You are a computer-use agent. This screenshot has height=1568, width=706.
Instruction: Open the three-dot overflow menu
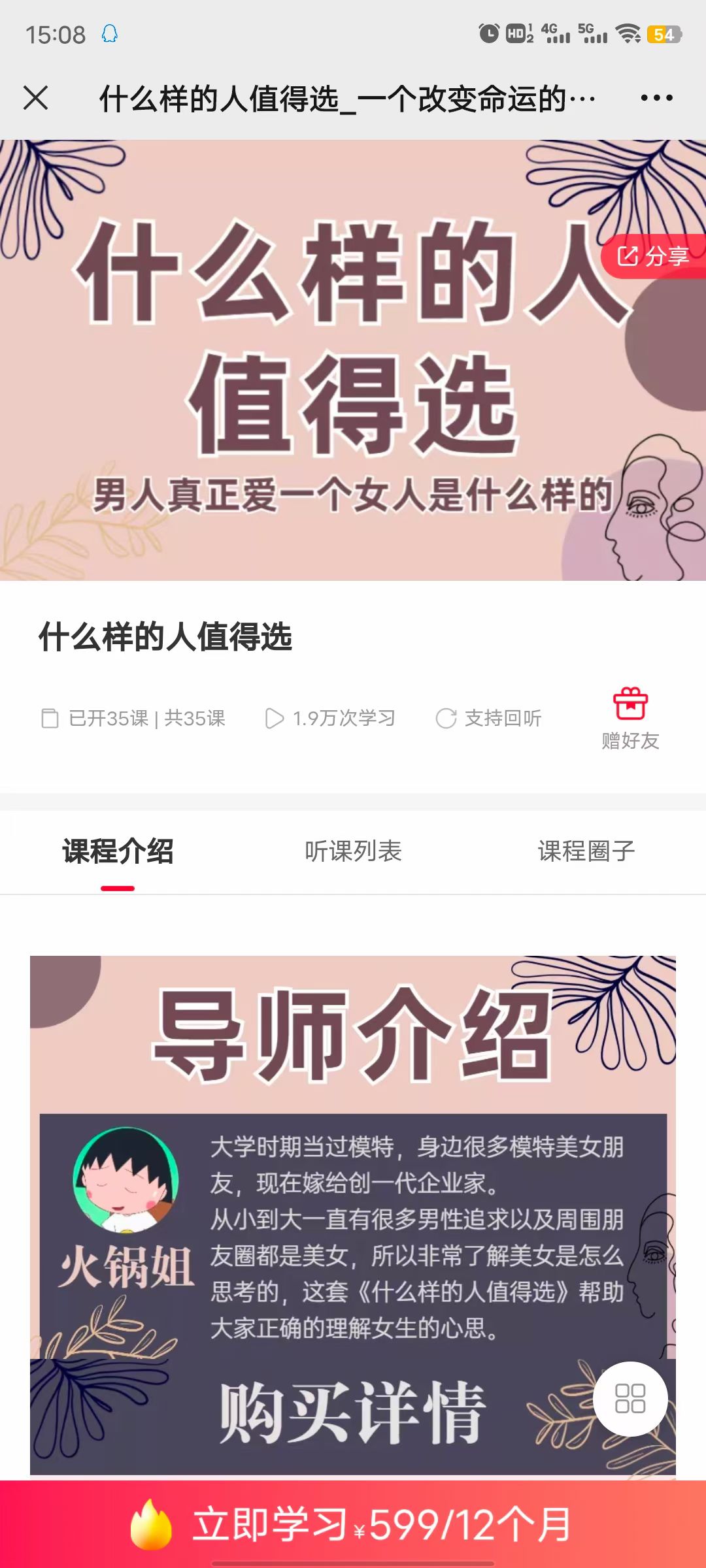tap(656, 98)
